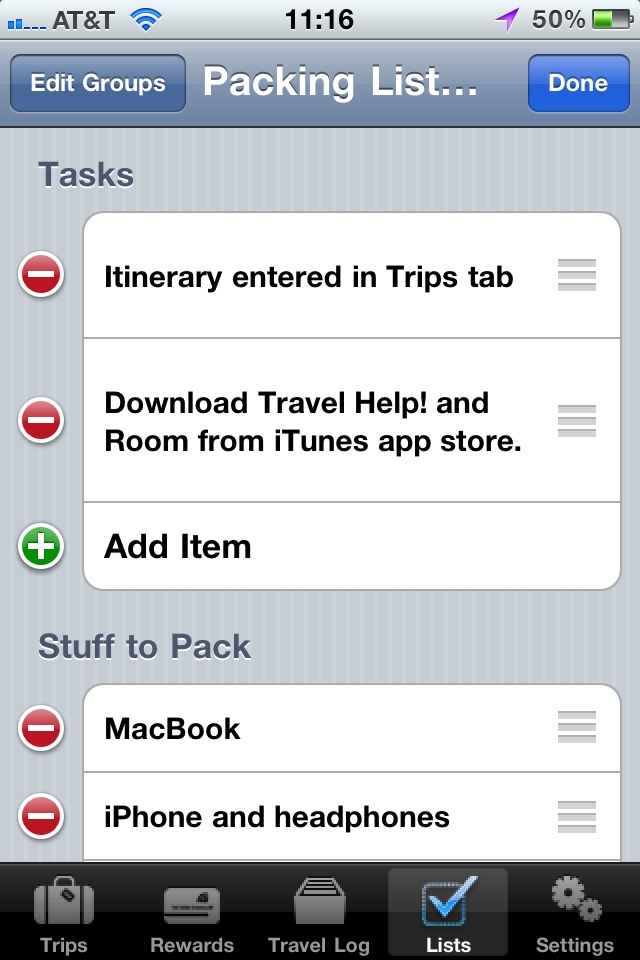Tap the Add Item row

330,546
